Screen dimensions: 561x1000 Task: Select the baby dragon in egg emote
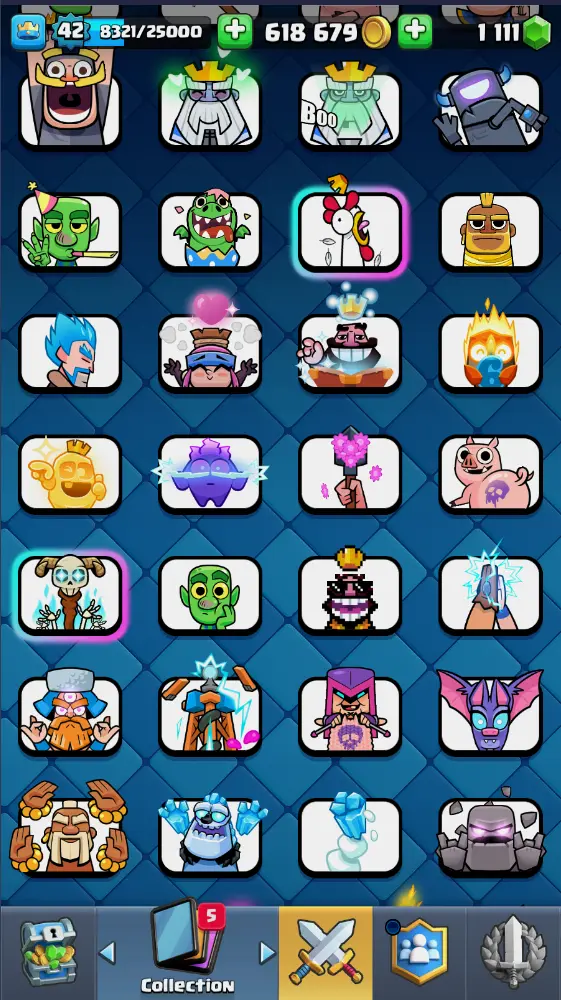210,230
